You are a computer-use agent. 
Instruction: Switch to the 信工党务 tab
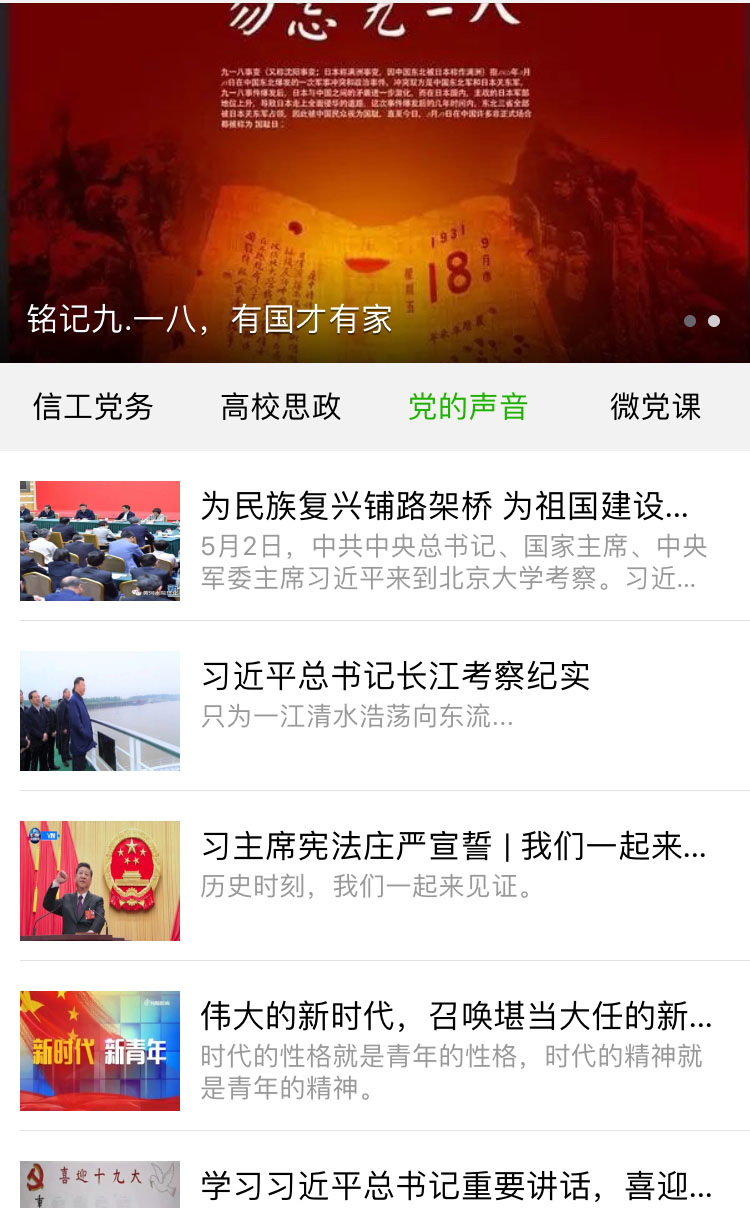tap(93, 407)
